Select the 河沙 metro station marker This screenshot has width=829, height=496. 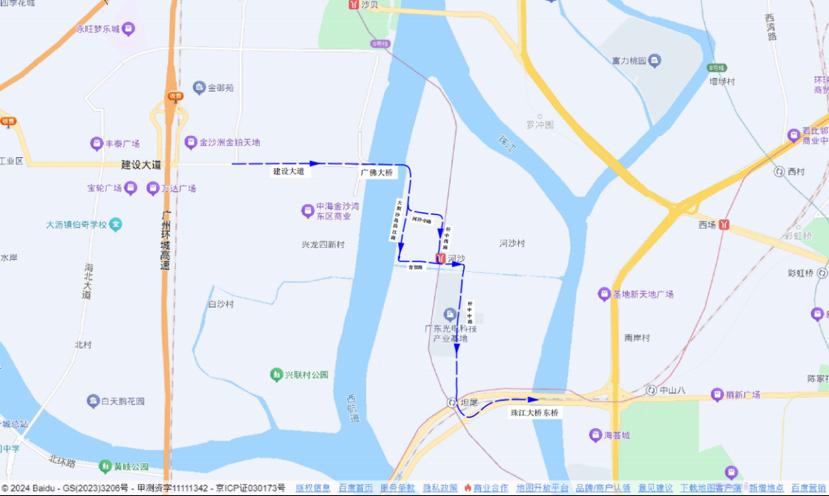click(x=440, y=259)
